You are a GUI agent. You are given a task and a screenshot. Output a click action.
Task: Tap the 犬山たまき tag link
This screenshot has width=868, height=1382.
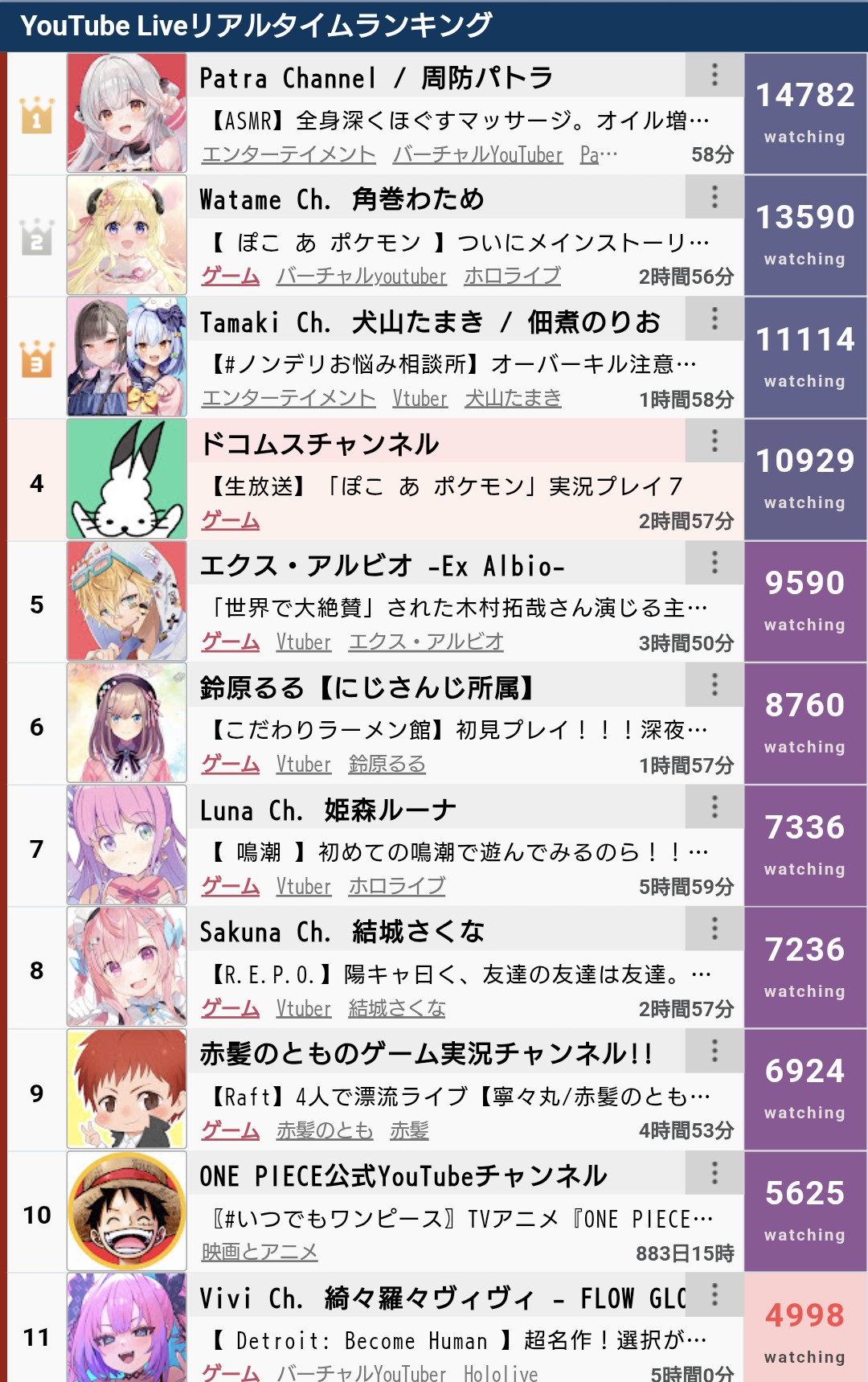(x=513, y=398)
